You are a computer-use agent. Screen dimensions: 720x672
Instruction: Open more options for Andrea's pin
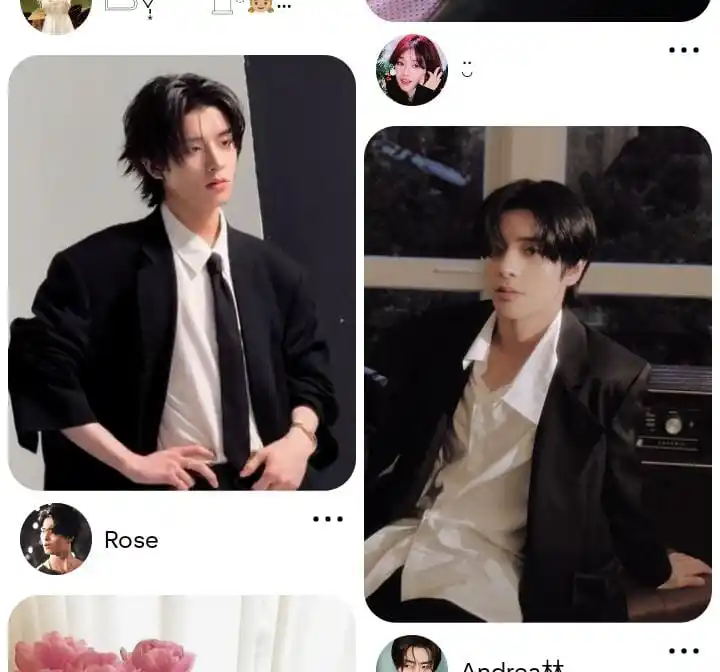684,652
